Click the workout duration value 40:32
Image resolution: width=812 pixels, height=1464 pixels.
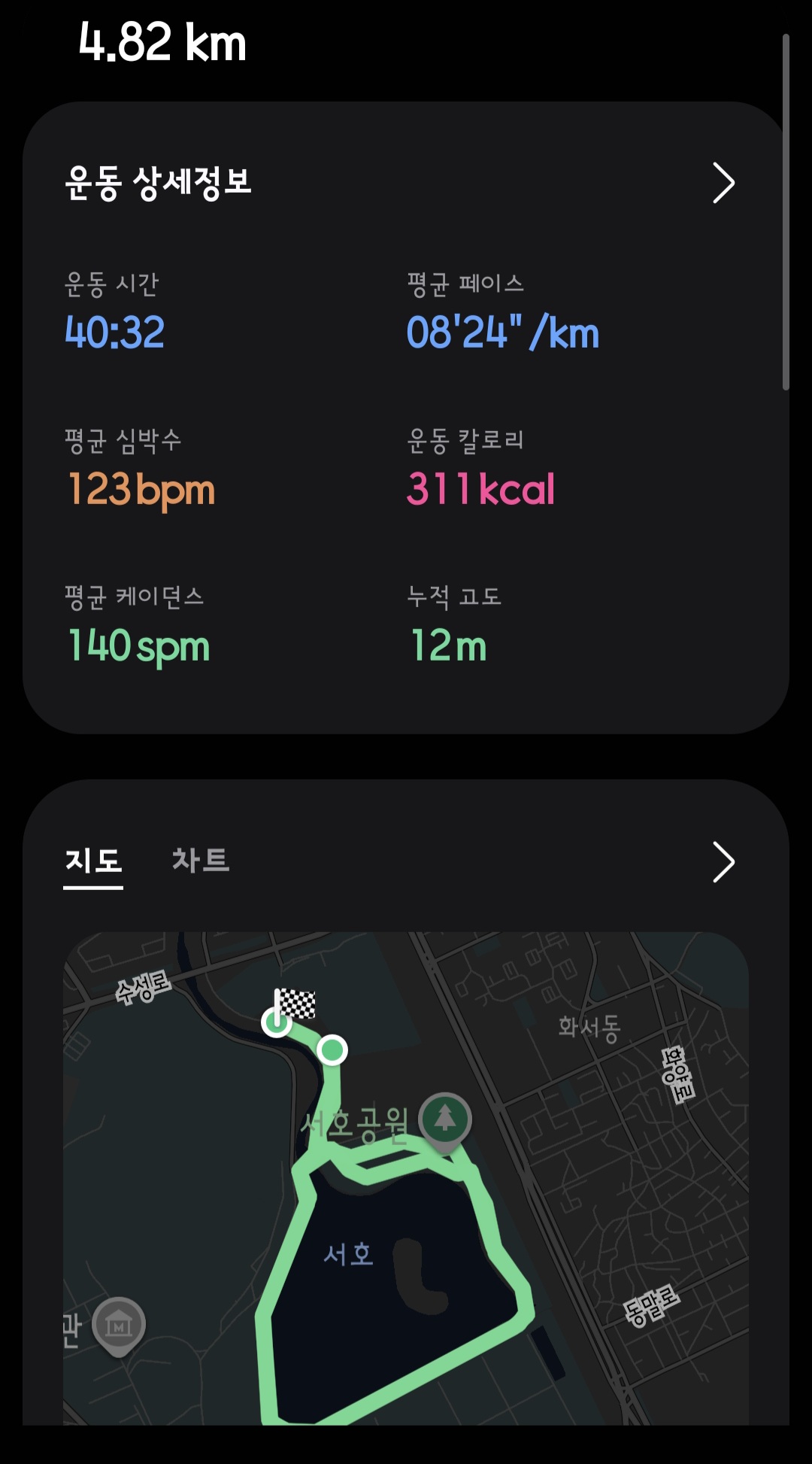pos(113,331)
